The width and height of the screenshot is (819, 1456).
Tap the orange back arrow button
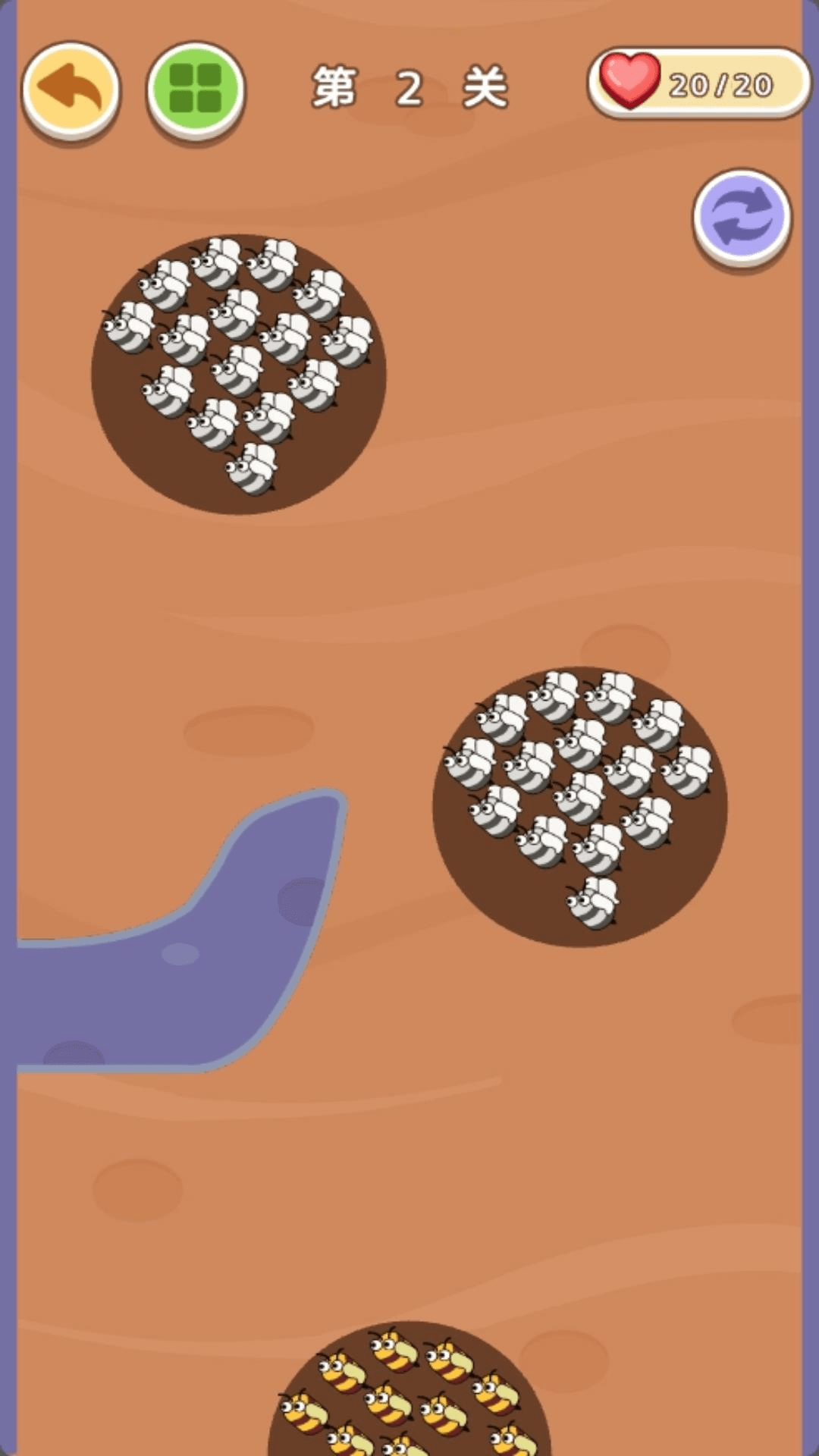(x=71, y=90)
